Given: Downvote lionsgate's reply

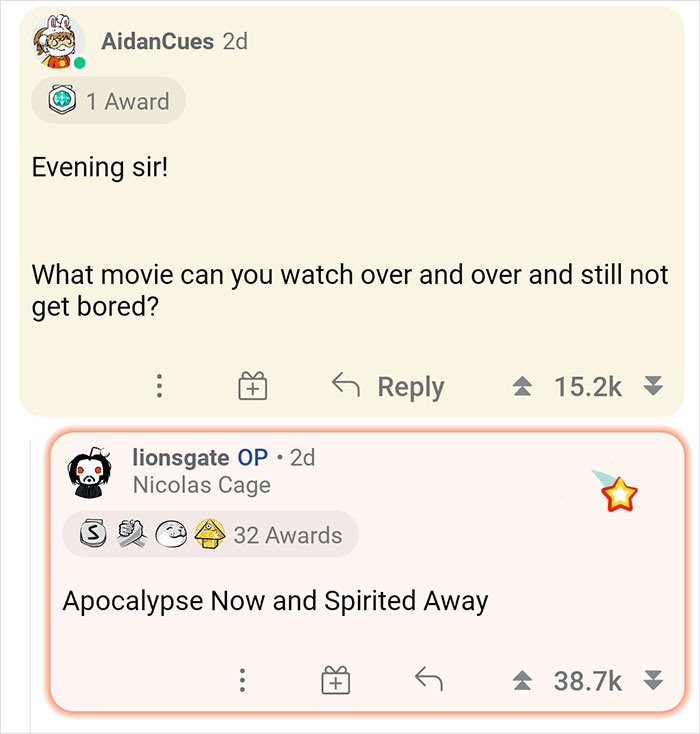Looking at the screenshot, I should click(653, 681).
